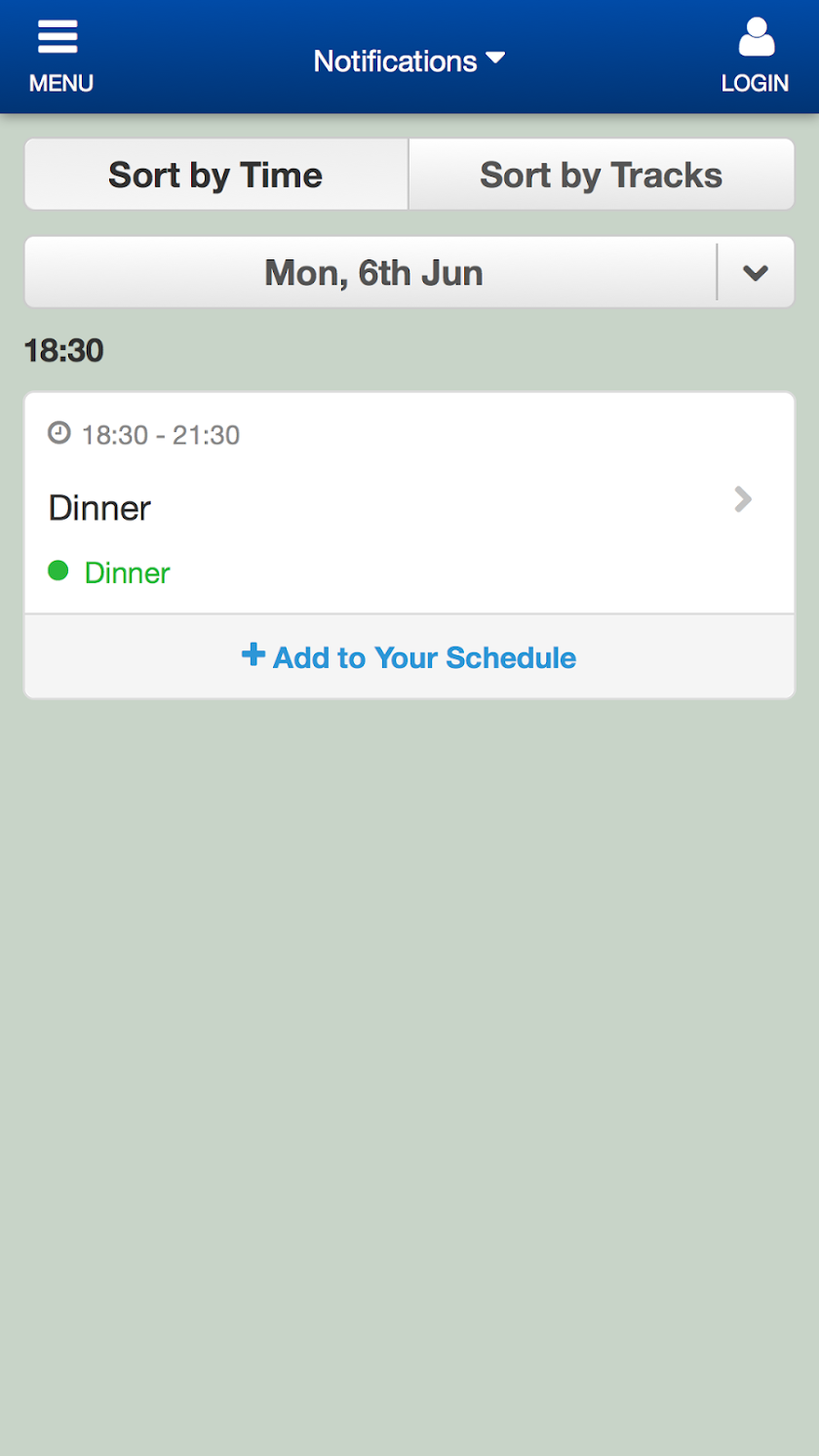Add Dinner to Your Schedule
The height and width of the screenshot is (1456, 819).
pos(409,657)
